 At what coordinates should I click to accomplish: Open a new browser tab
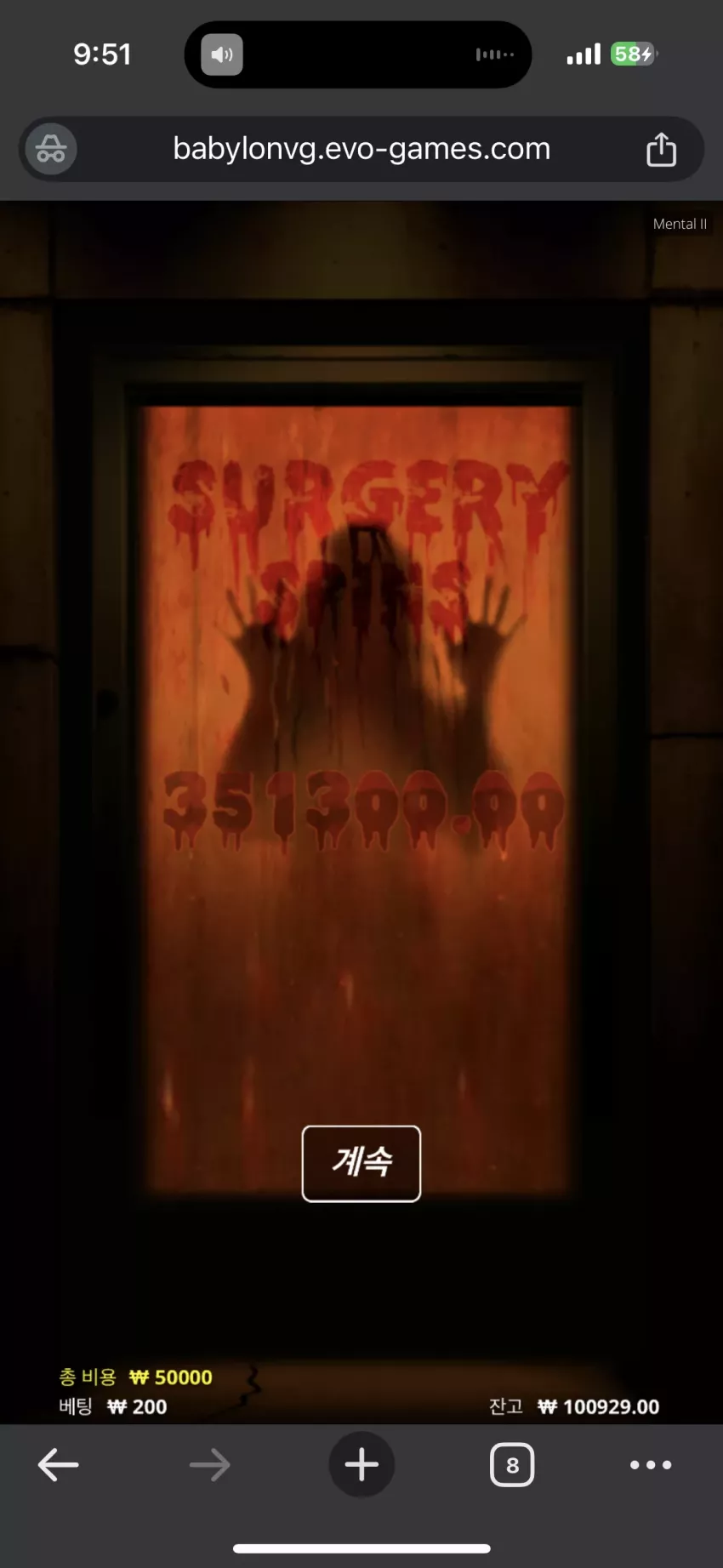point(361,1465)
